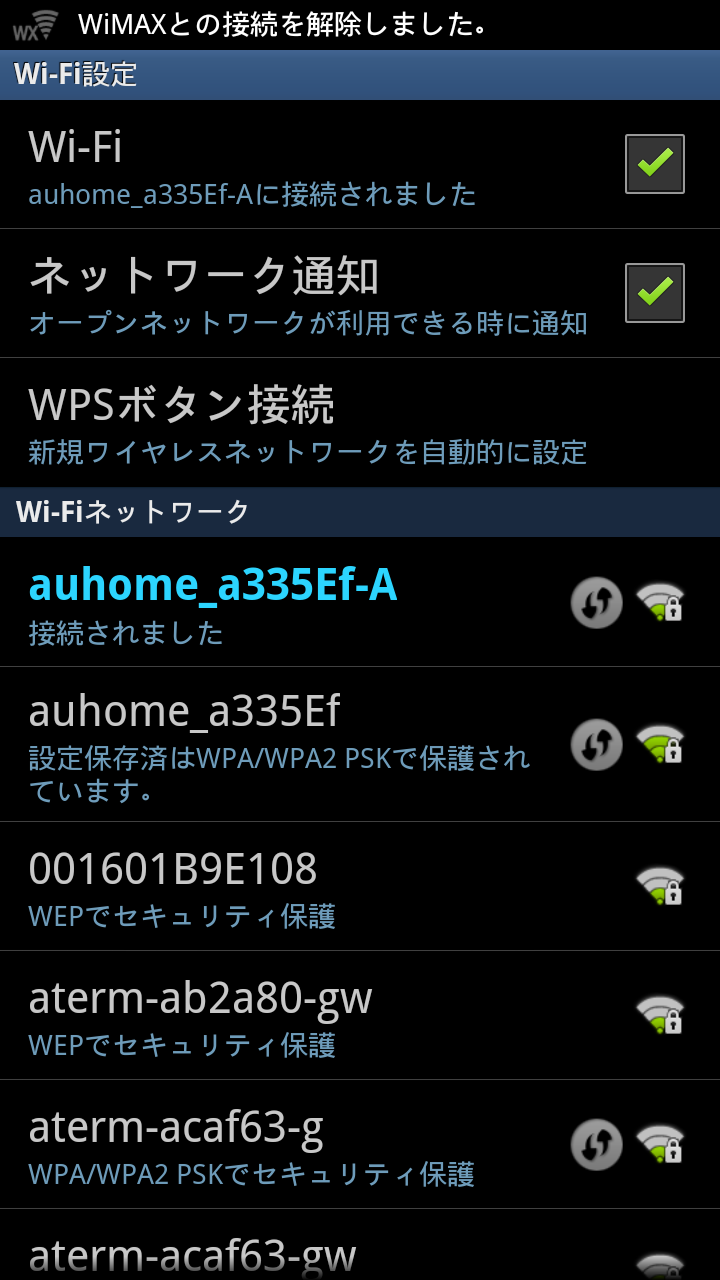Toggle the Wi-Fi checkbox

pos(655,164)
